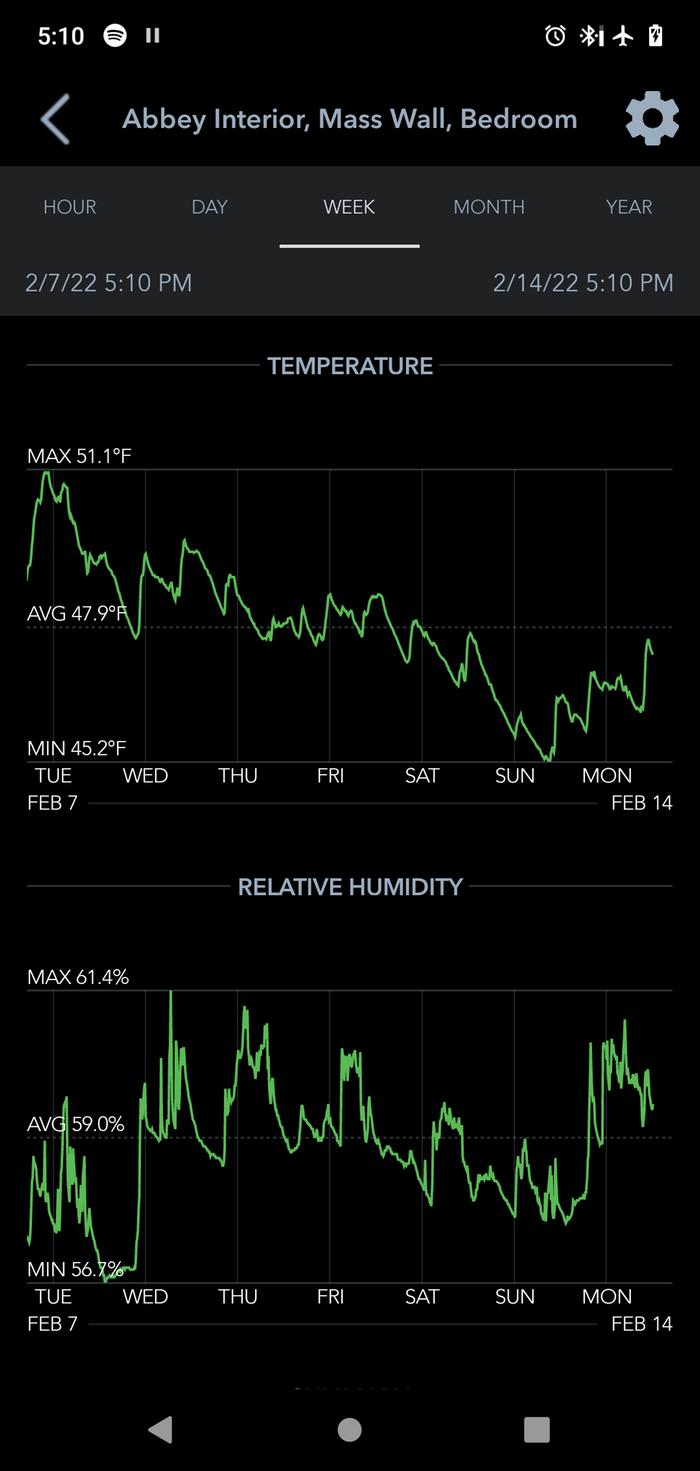
Task: Tap the WEEK tab
Action: [349, 207]
